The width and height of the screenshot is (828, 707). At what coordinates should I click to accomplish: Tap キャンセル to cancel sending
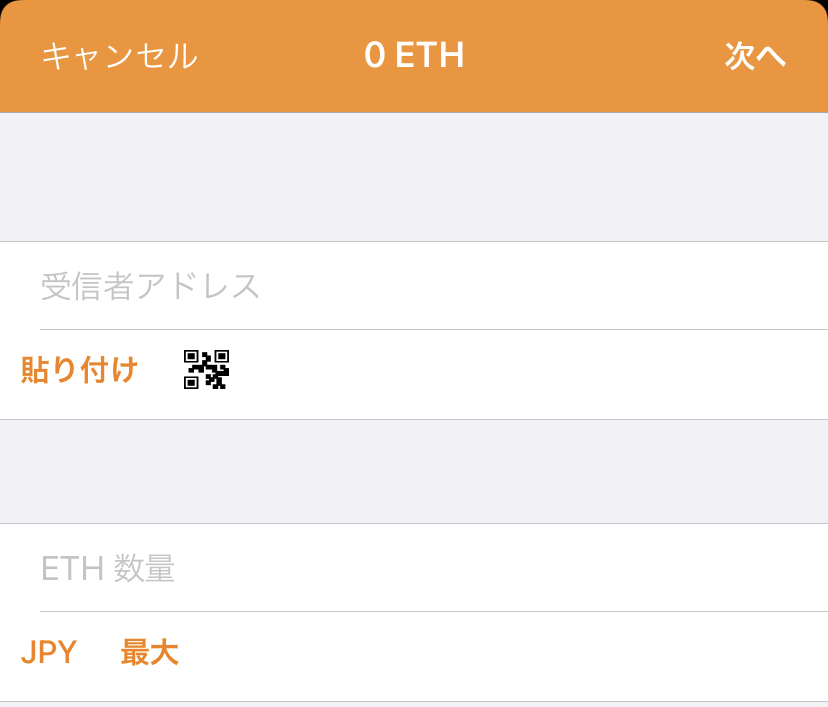(119, 56)
